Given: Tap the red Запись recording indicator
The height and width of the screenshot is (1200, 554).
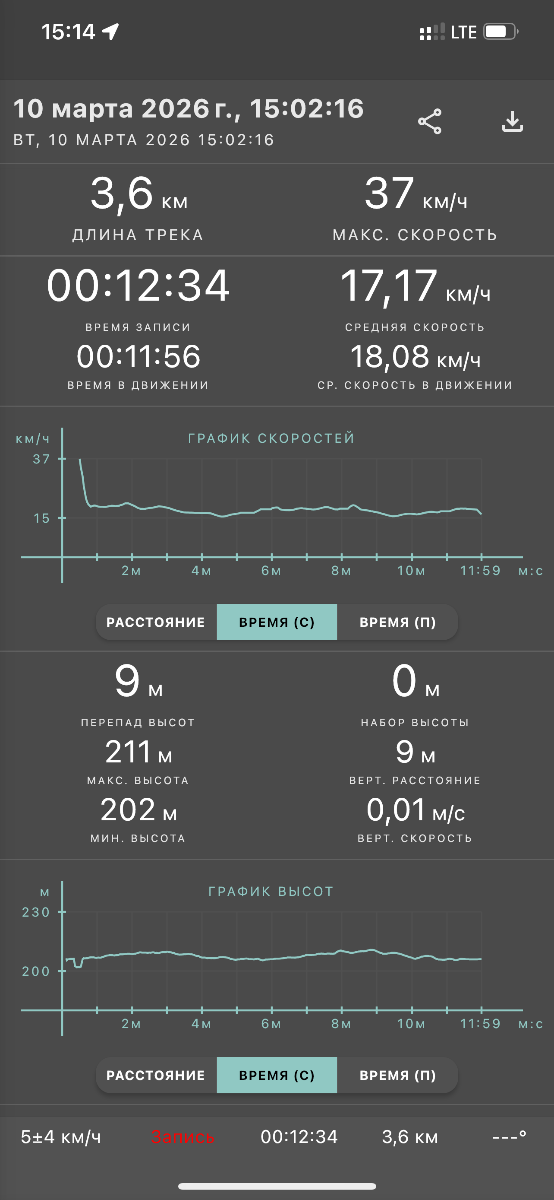Looking at the screenshot, I should coord(183,1137).
